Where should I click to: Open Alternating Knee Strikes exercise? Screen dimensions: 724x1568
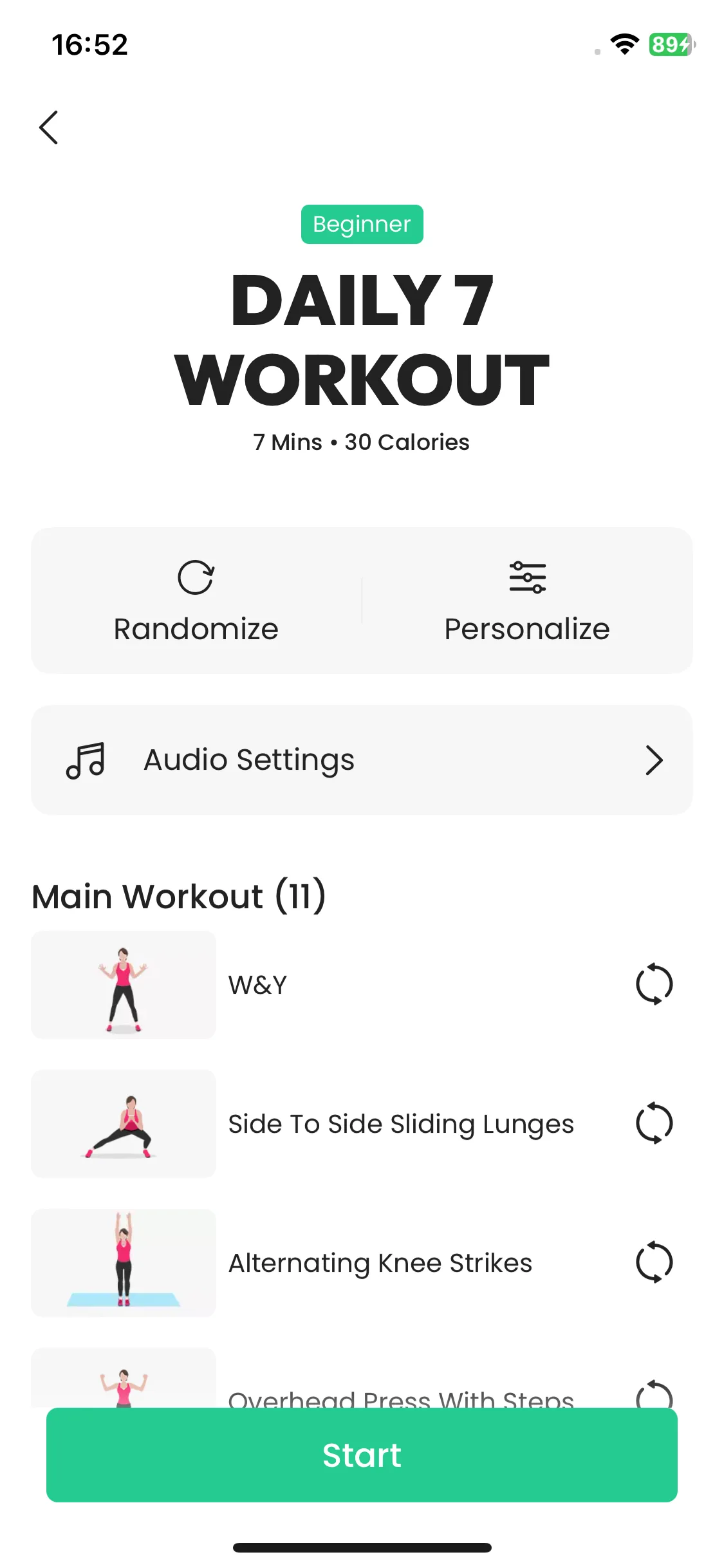point(380,1263)
